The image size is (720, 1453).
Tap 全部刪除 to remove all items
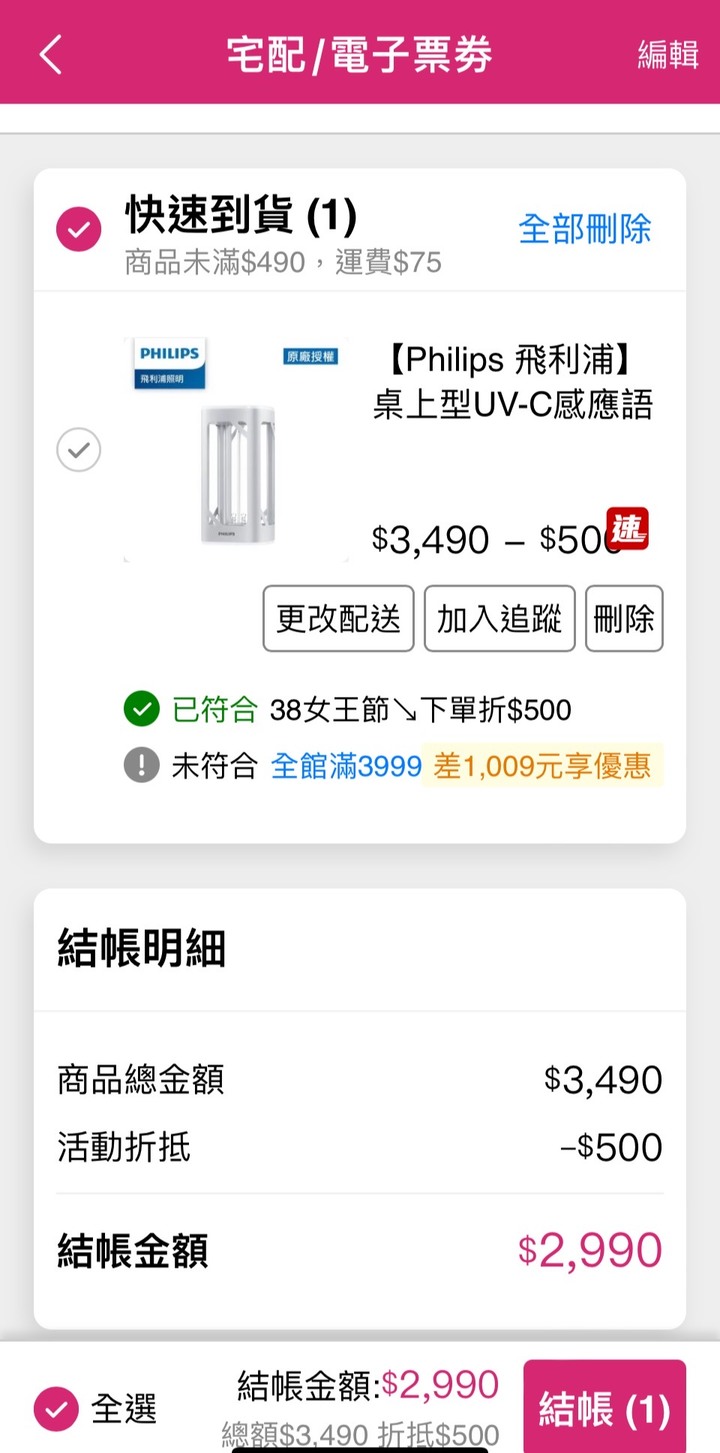(x=584, y=229)
